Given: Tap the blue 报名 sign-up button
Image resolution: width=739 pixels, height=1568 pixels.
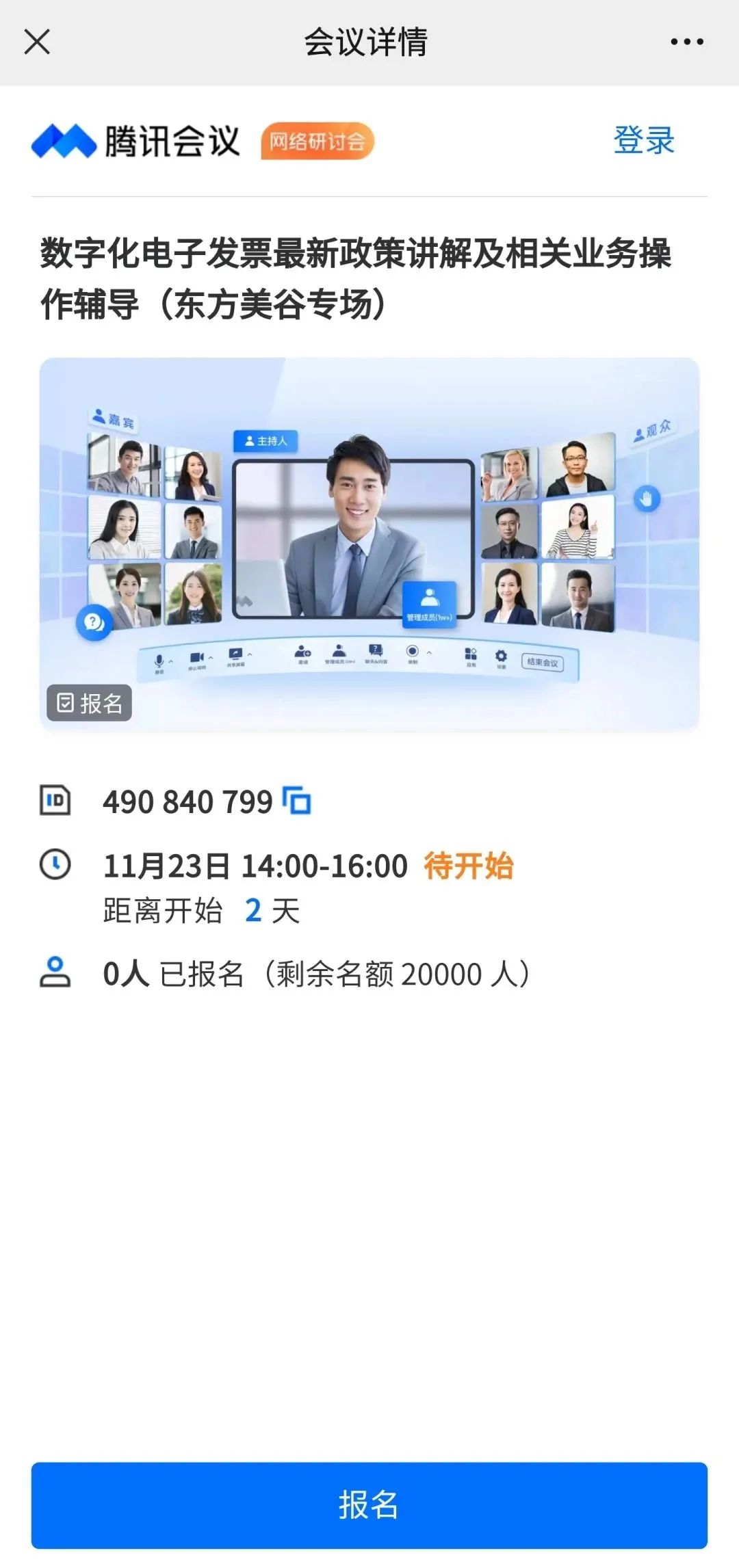Looking at the screenshot, I should (x=369, y=1505).
